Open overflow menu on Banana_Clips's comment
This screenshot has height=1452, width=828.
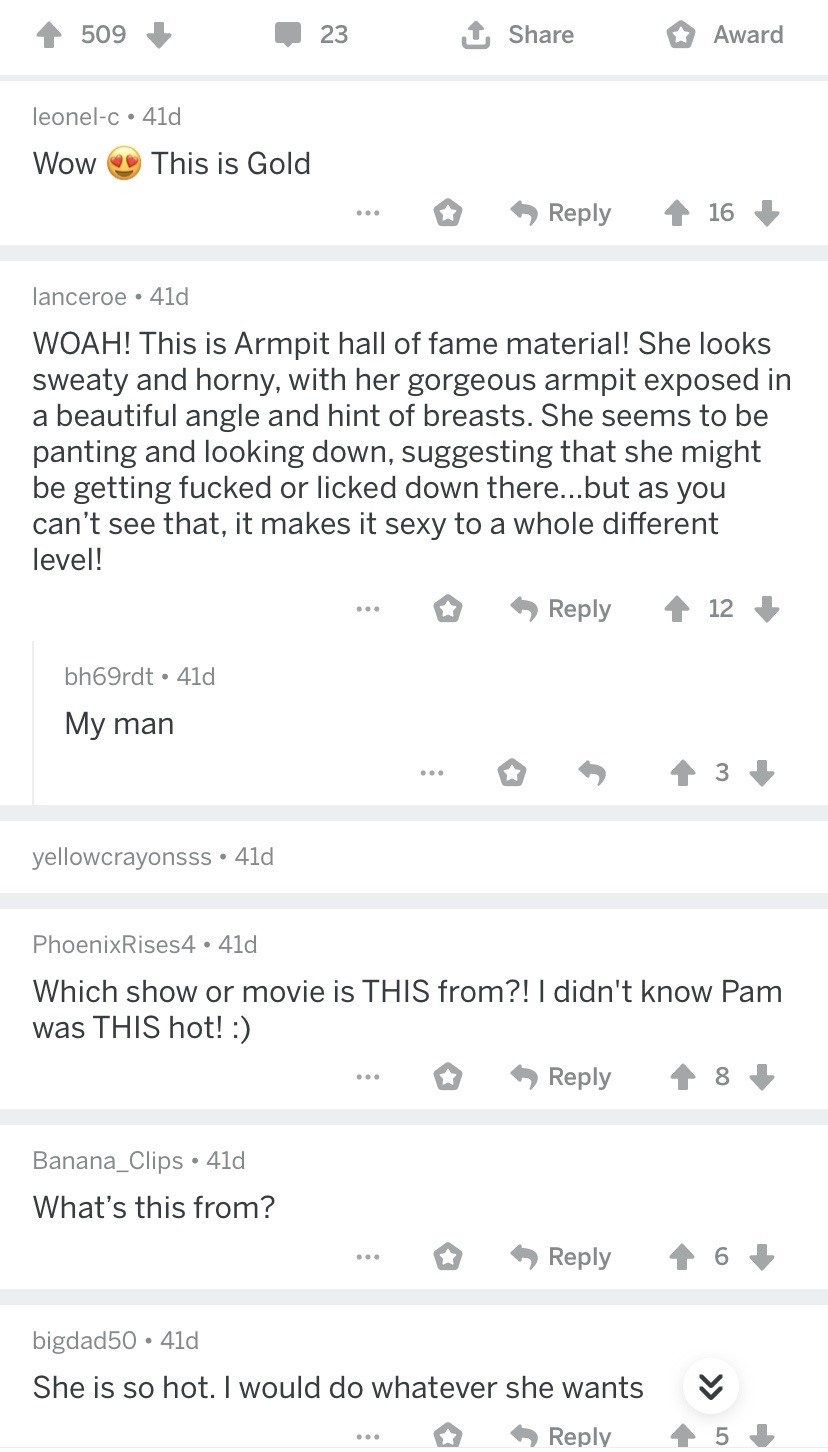[x=368, y=1257]
